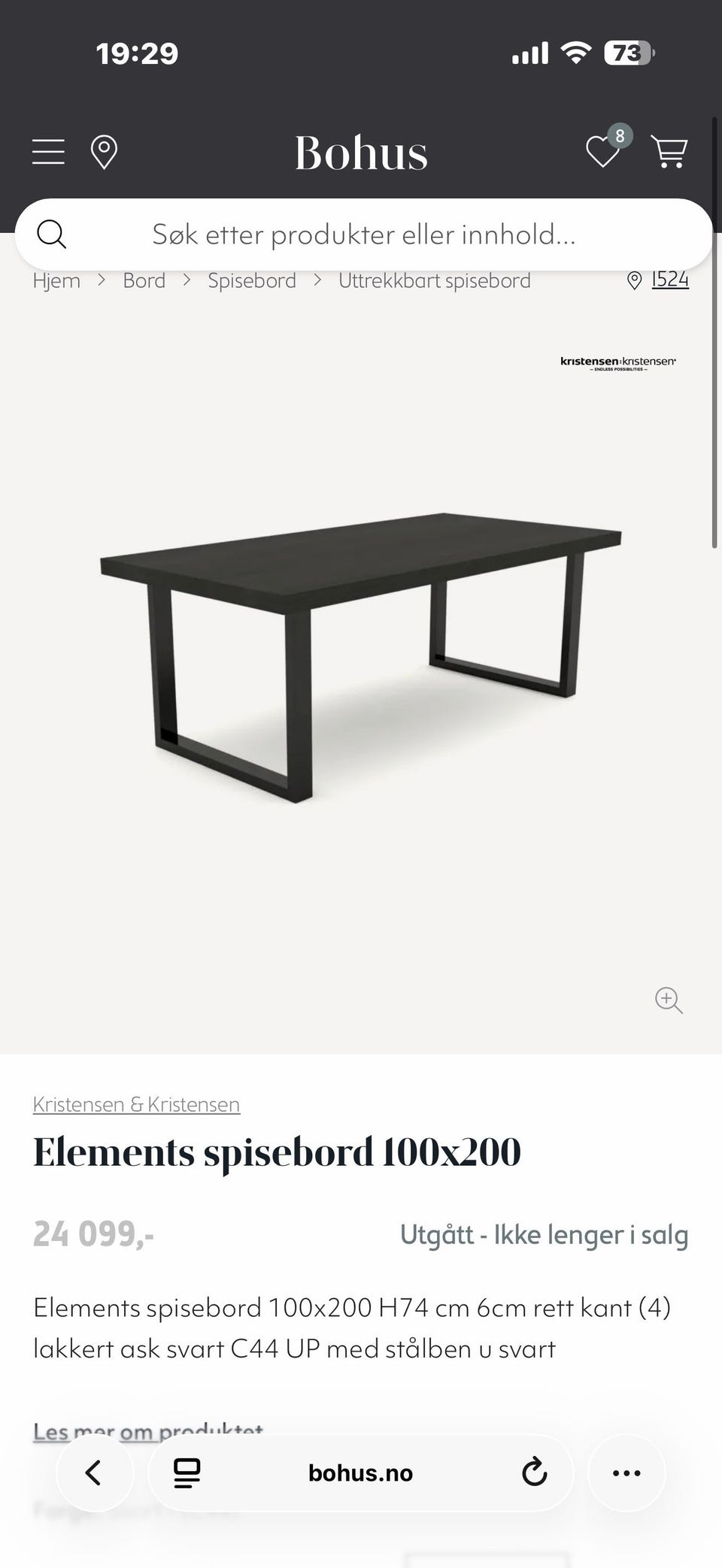The height and width of the screenshot is (1568, 722).
Task: Zoom in on the table image
Action: tap(669, 1000)
